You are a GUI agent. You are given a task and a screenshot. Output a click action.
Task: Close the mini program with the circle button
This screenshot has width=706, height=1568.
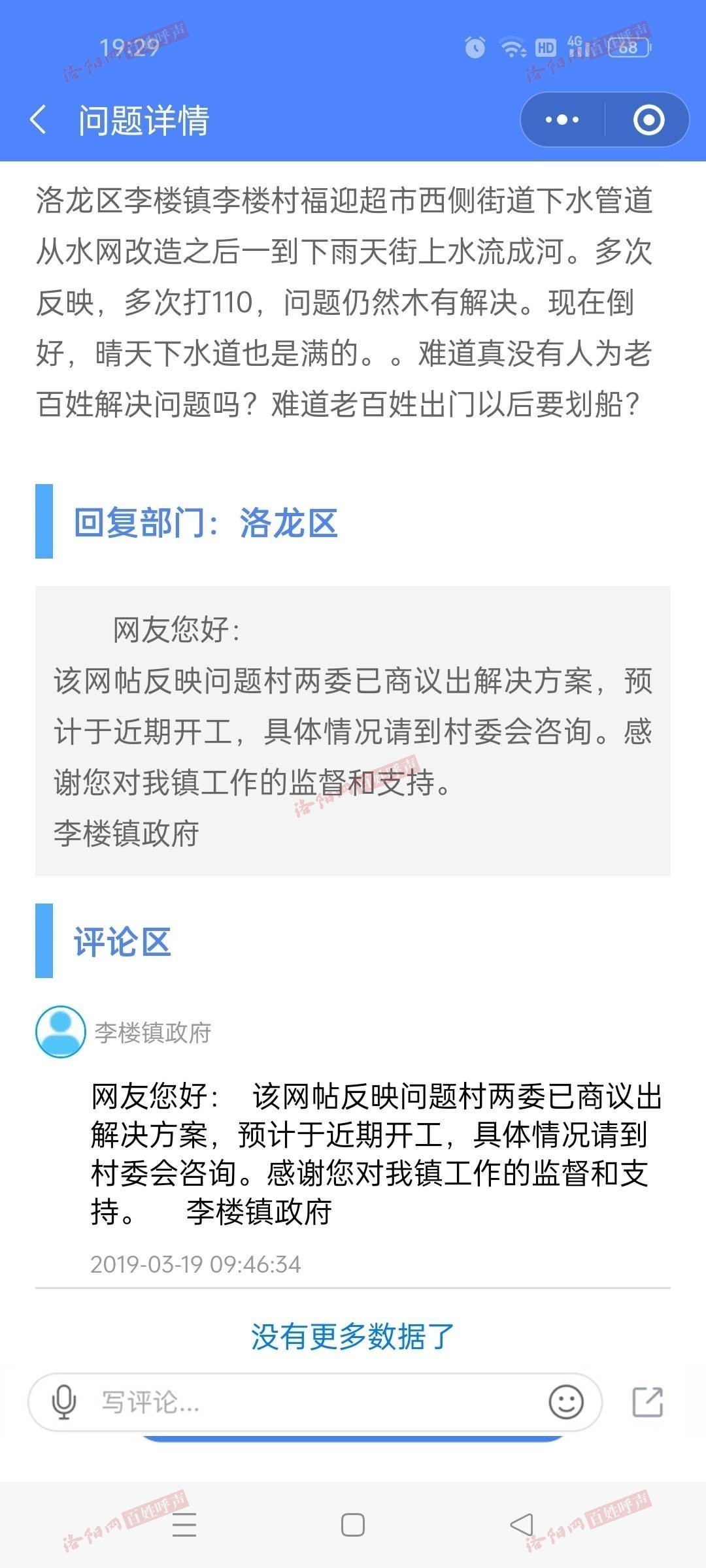click(648, 120)
